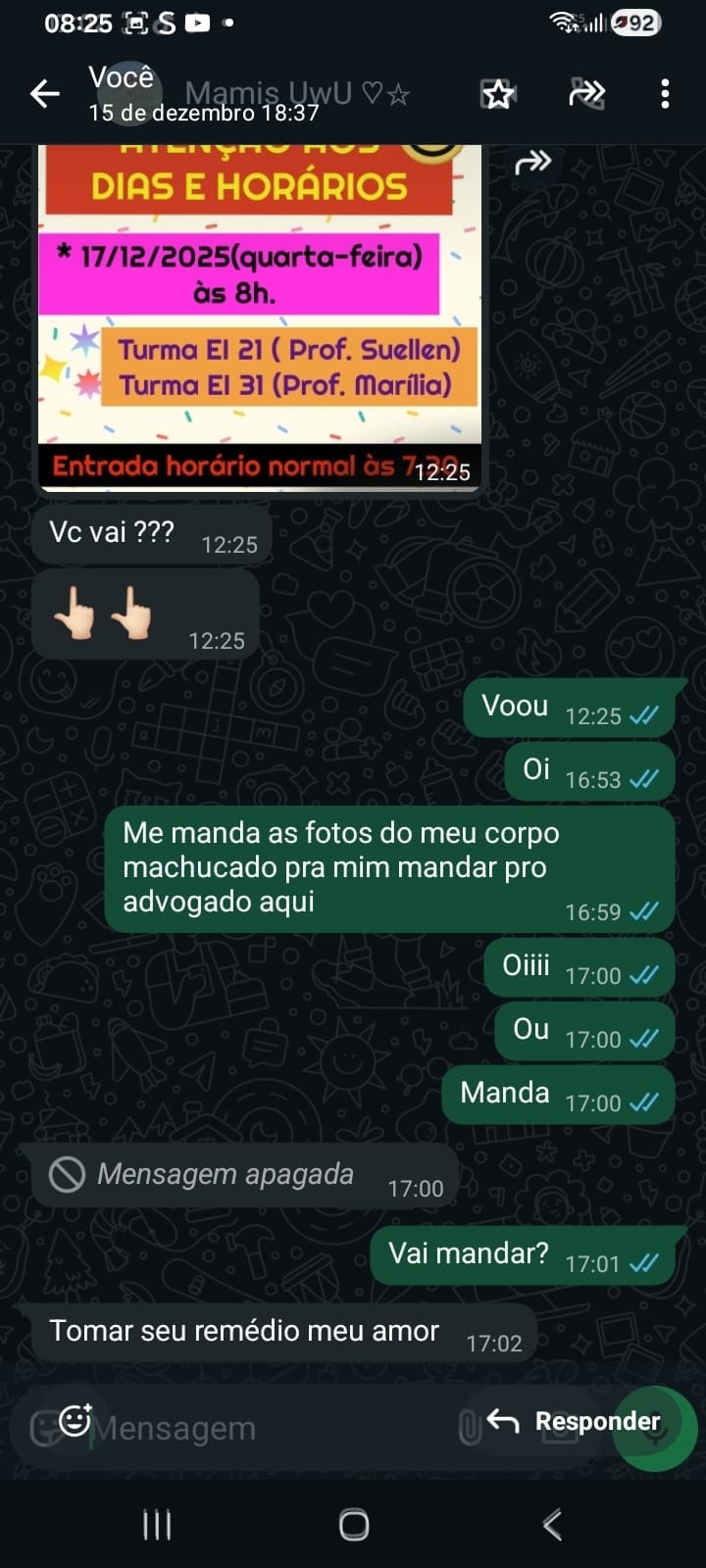Star the selected message

click(x=498, y=94)
